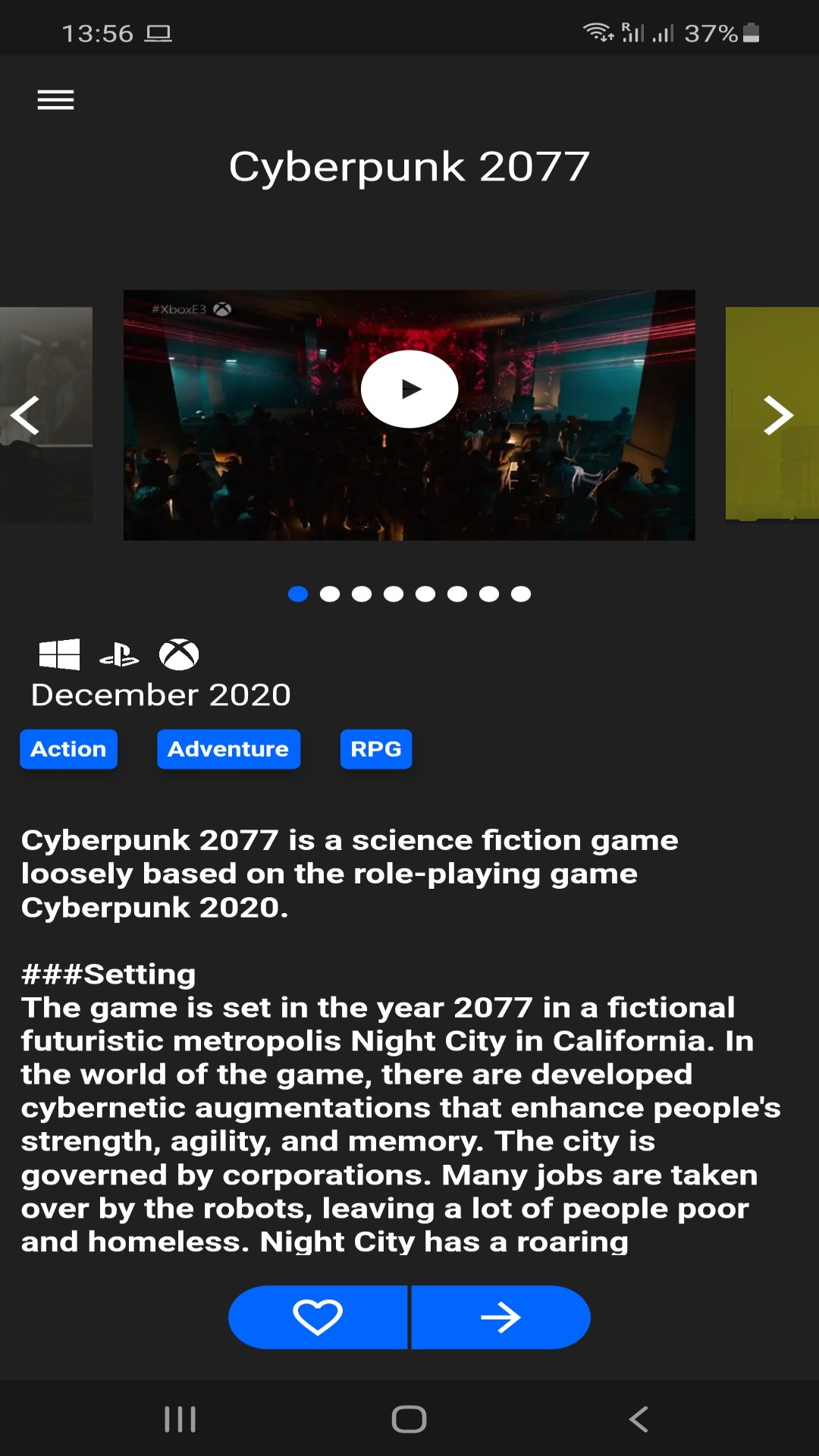Go to next game with arrow button

click(500, 1317)
